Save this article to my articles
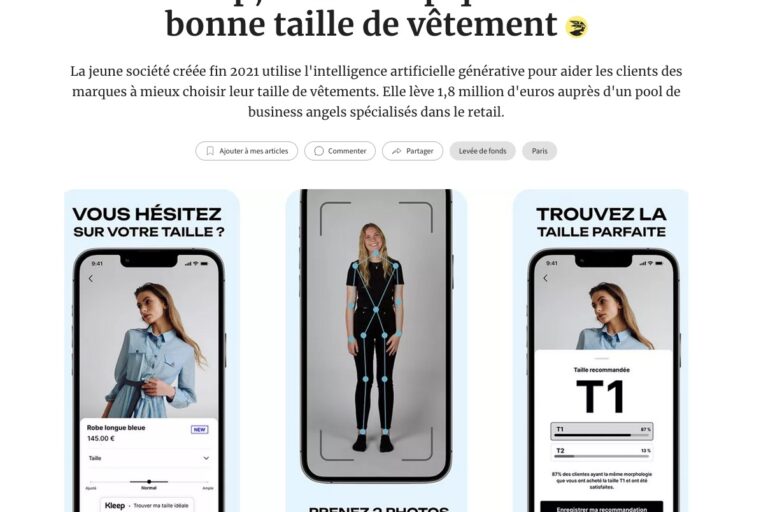The width and height of the screenshot is (768, 512). pyautogui.click(x=246, y=151)
